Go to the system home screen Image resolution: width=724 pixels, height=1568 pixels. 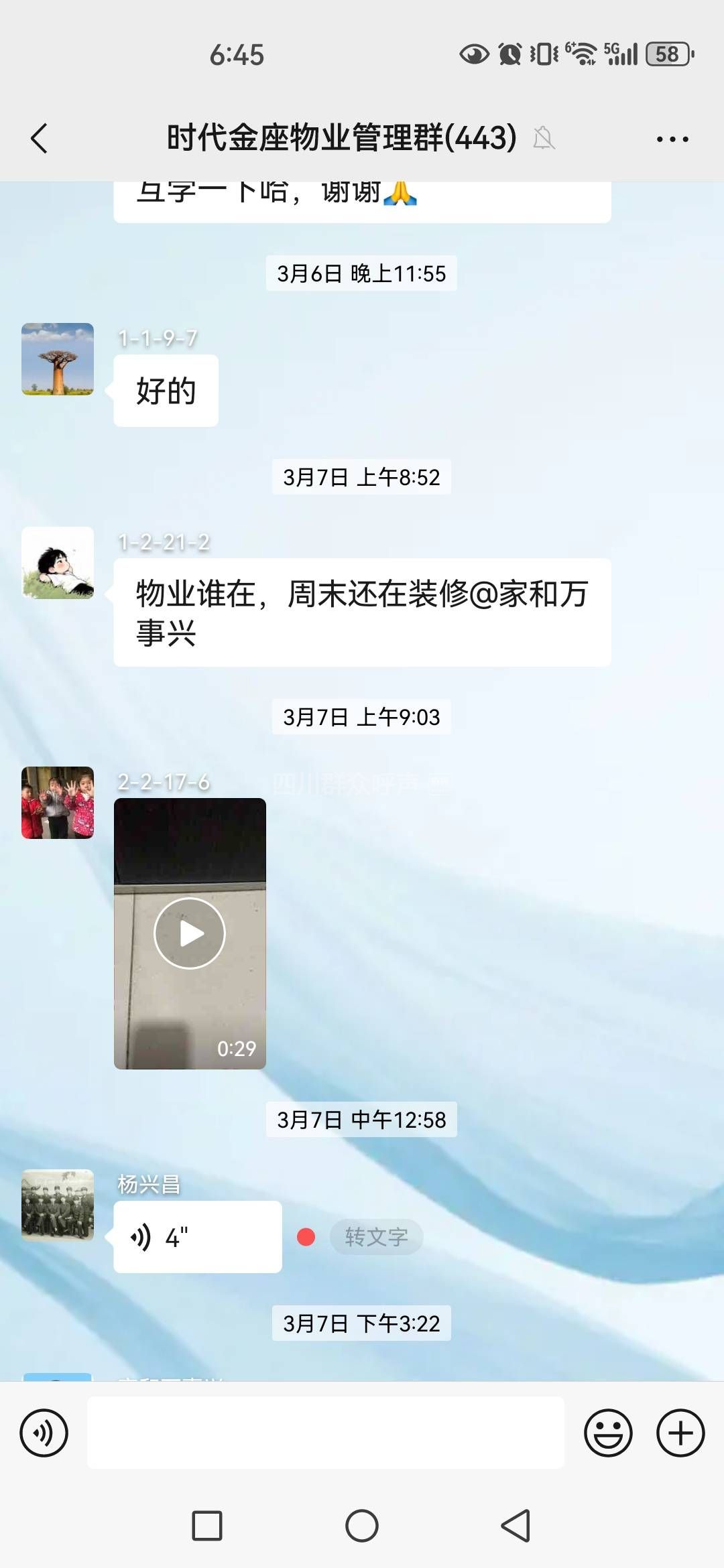tap(362, 1526)
